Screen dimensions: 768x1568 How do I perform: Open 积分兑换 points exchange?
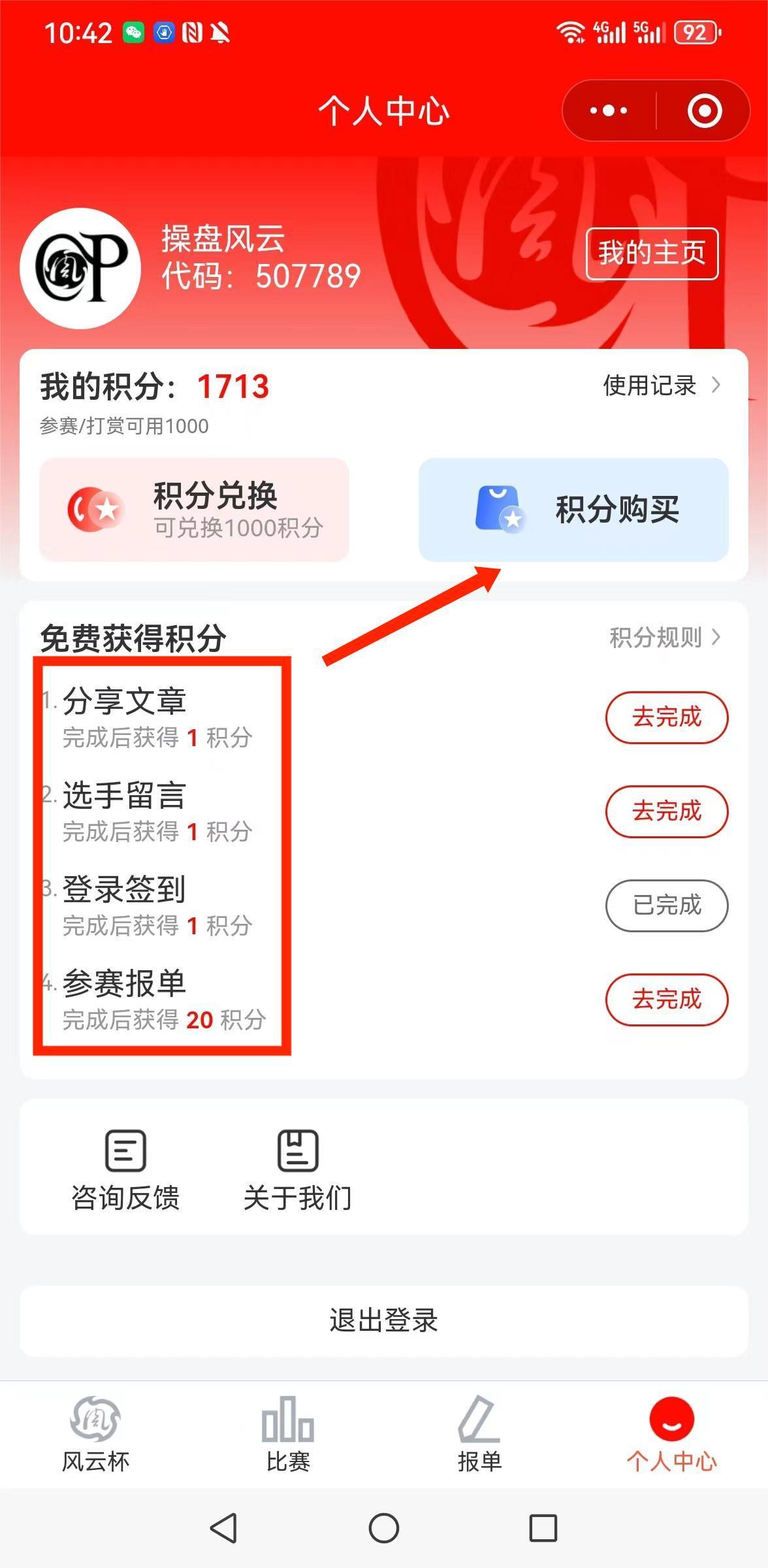click(194, 510)
